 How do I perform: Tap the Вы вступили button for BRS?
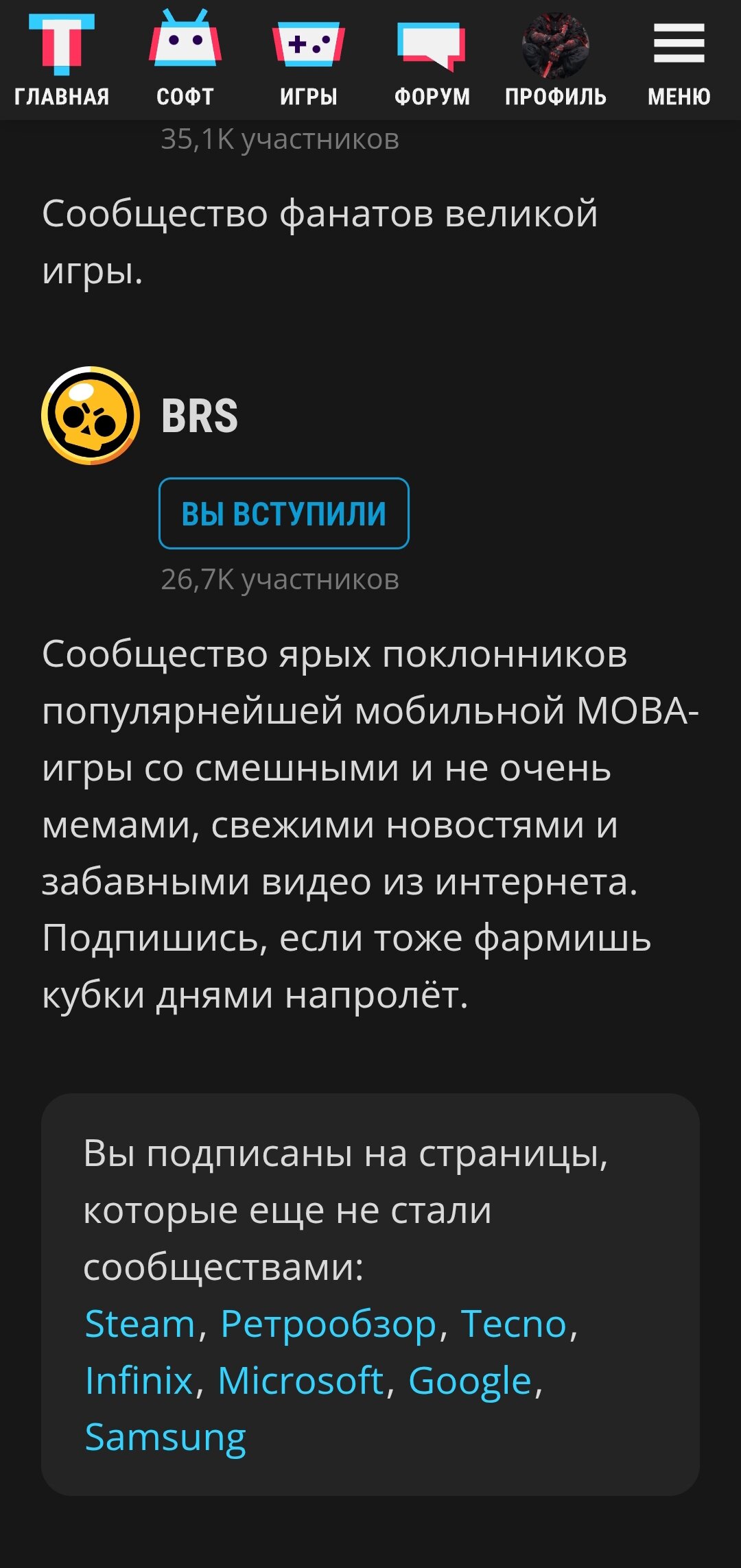click(x=283, y=513)
